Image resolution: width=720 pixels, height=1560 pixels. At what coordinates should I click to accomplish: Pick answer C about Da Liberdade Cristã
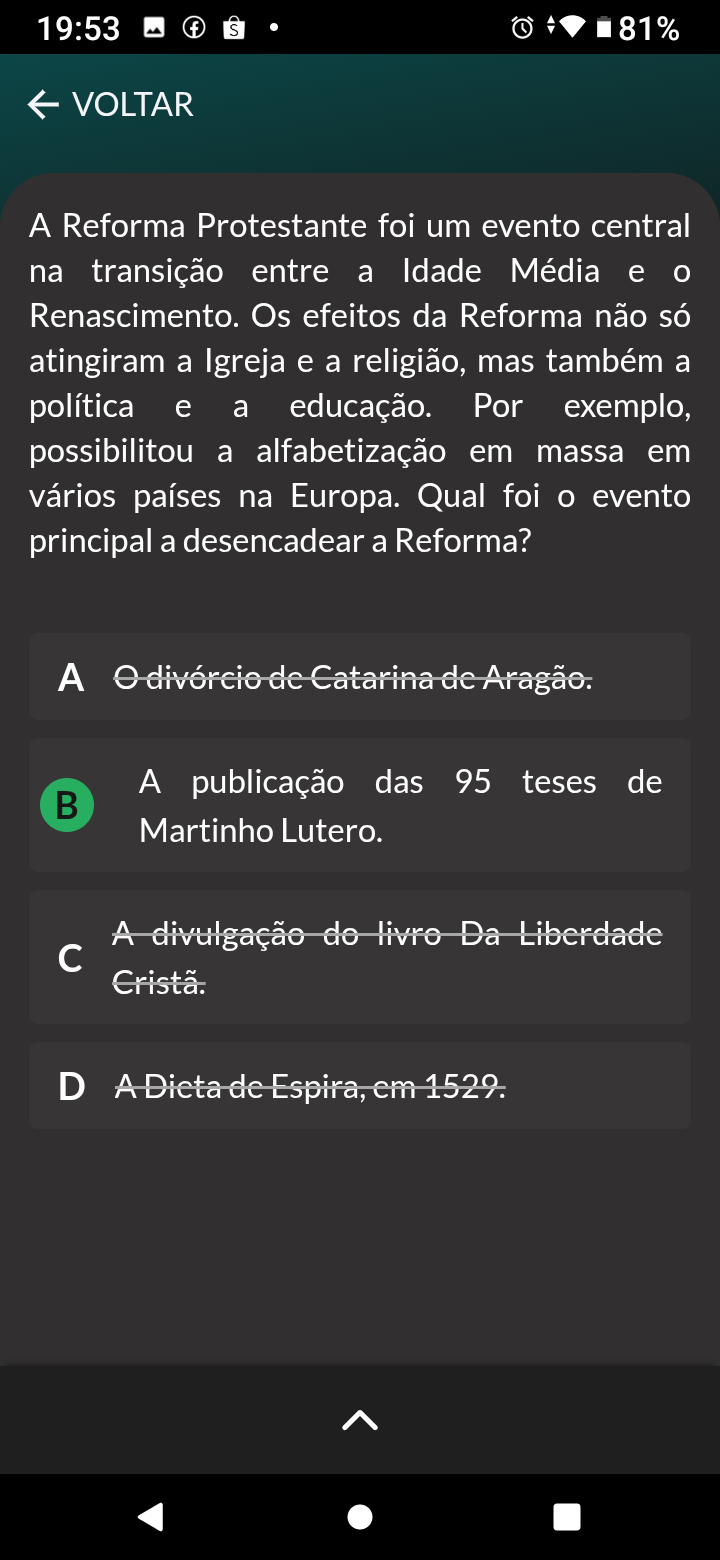click(x=359, y=957)
